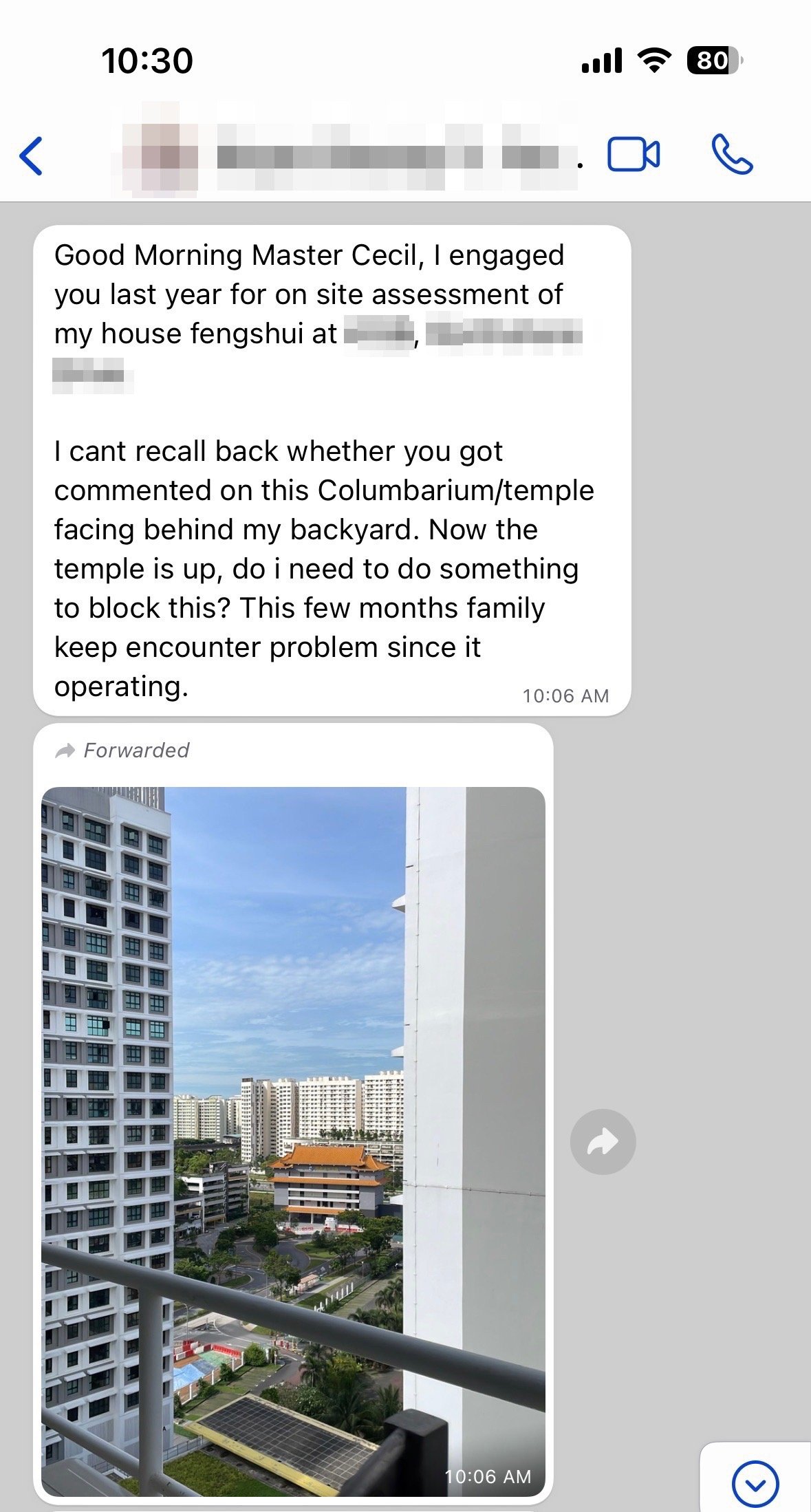Start a video call

coord(633,154)
